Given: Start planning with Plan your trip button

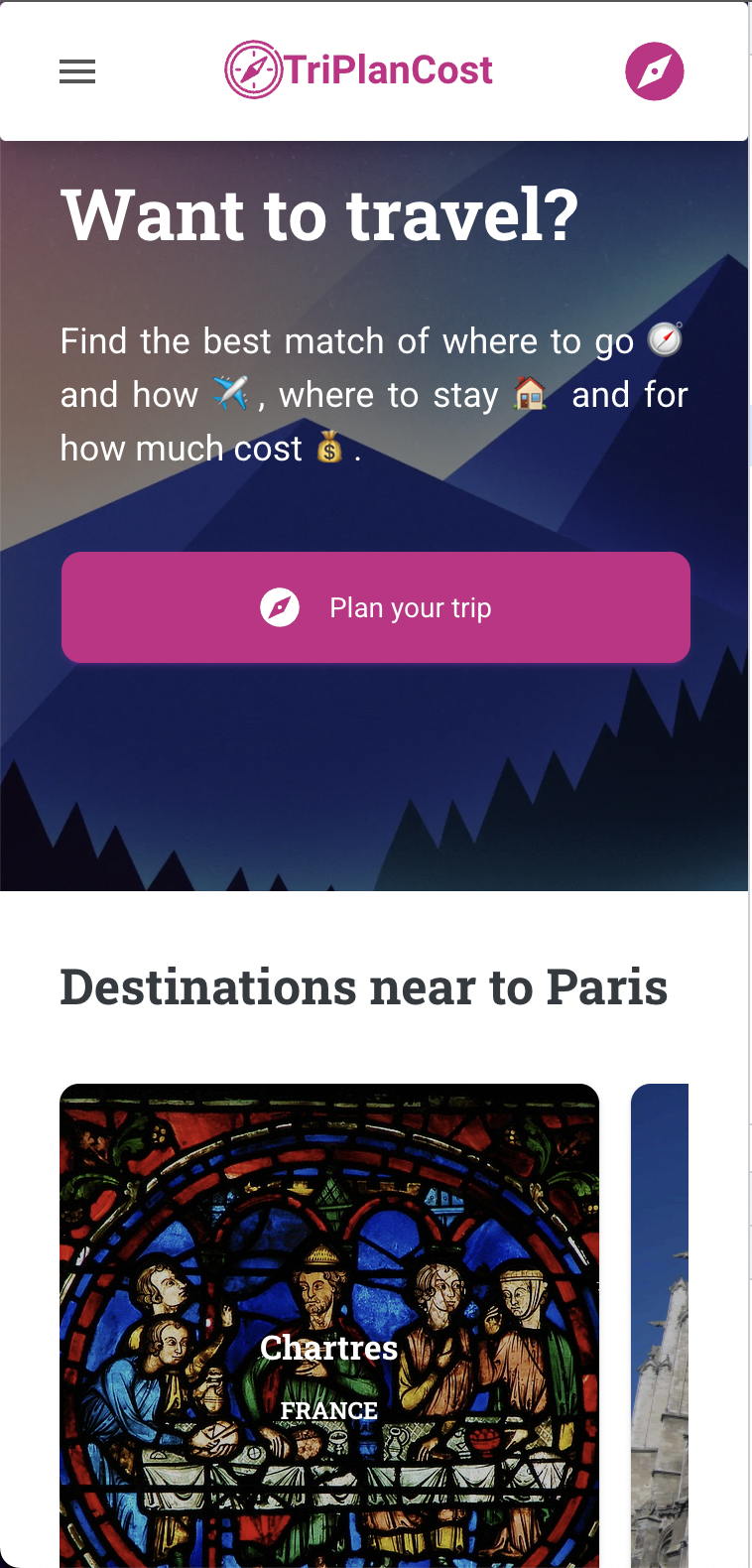Looking at the screenshot, I should point(376,607).
